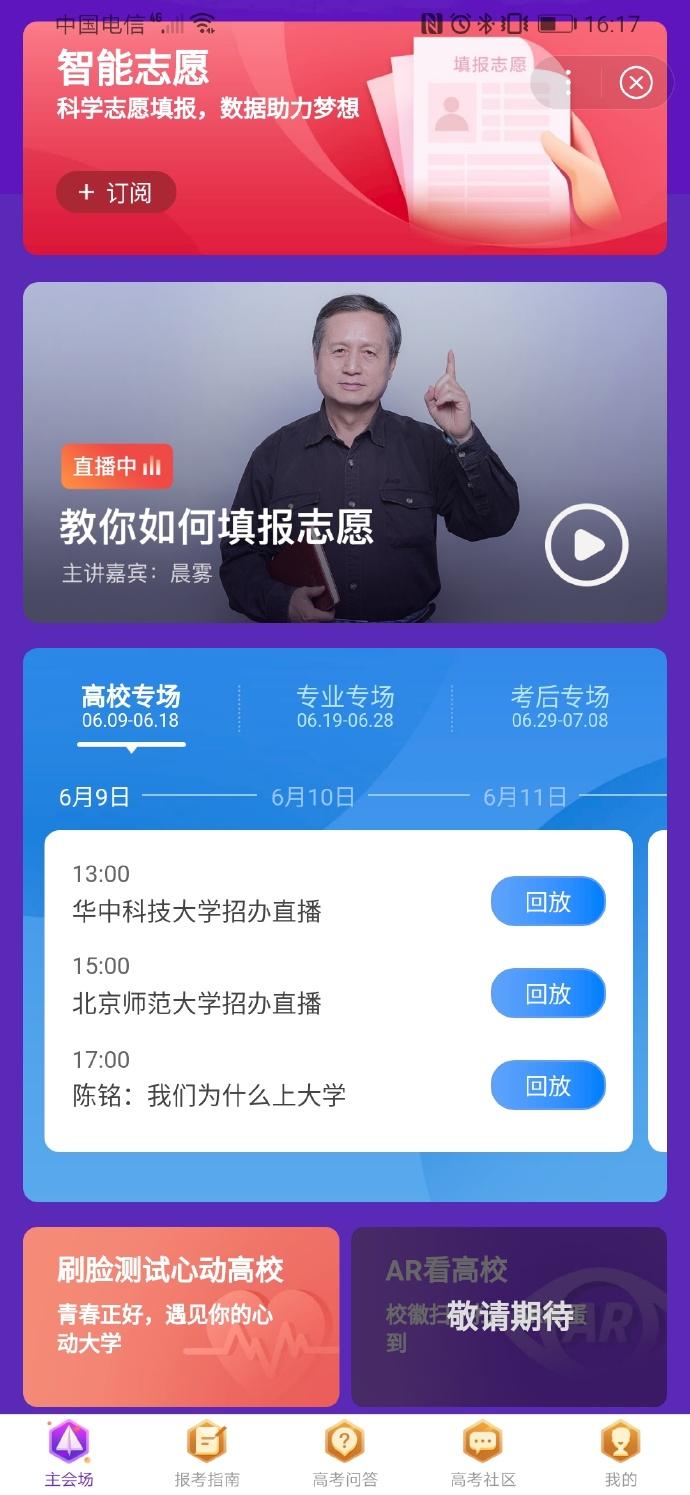Screen dimensions: 690x1495
Task: Close the mini program with the X
Action: pos(636,83)
